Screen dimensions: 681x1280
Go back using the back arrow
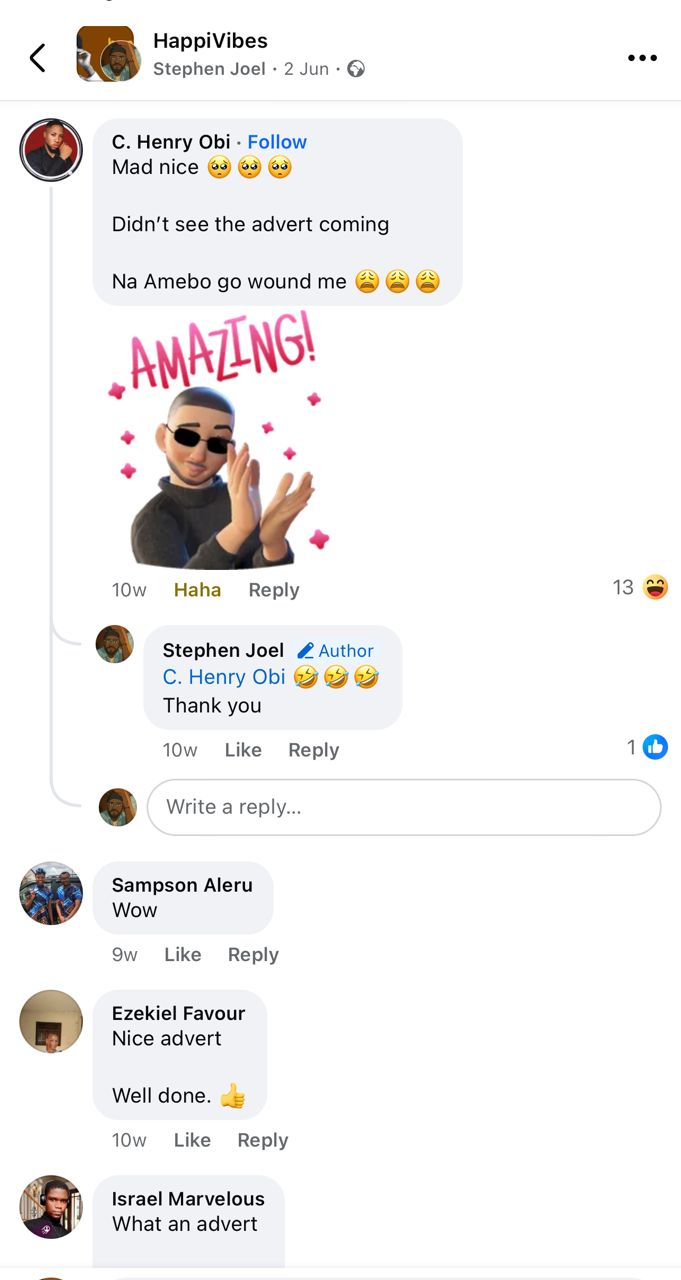click(x=38, y=58)
